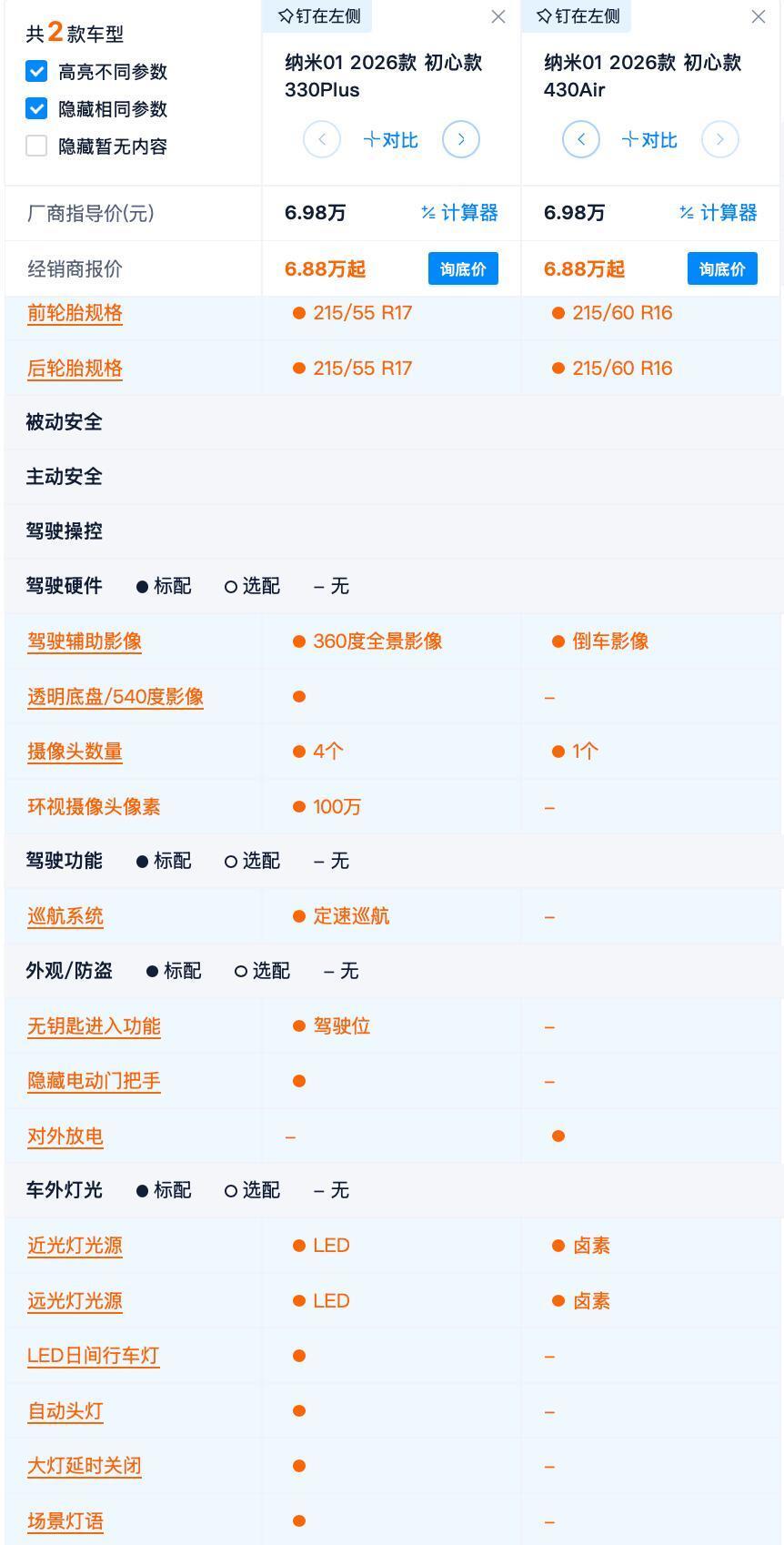Screen dimensions: 784x1545
Task: Click the right arrow to switch the 430Air model
Action: click(719, 139)
